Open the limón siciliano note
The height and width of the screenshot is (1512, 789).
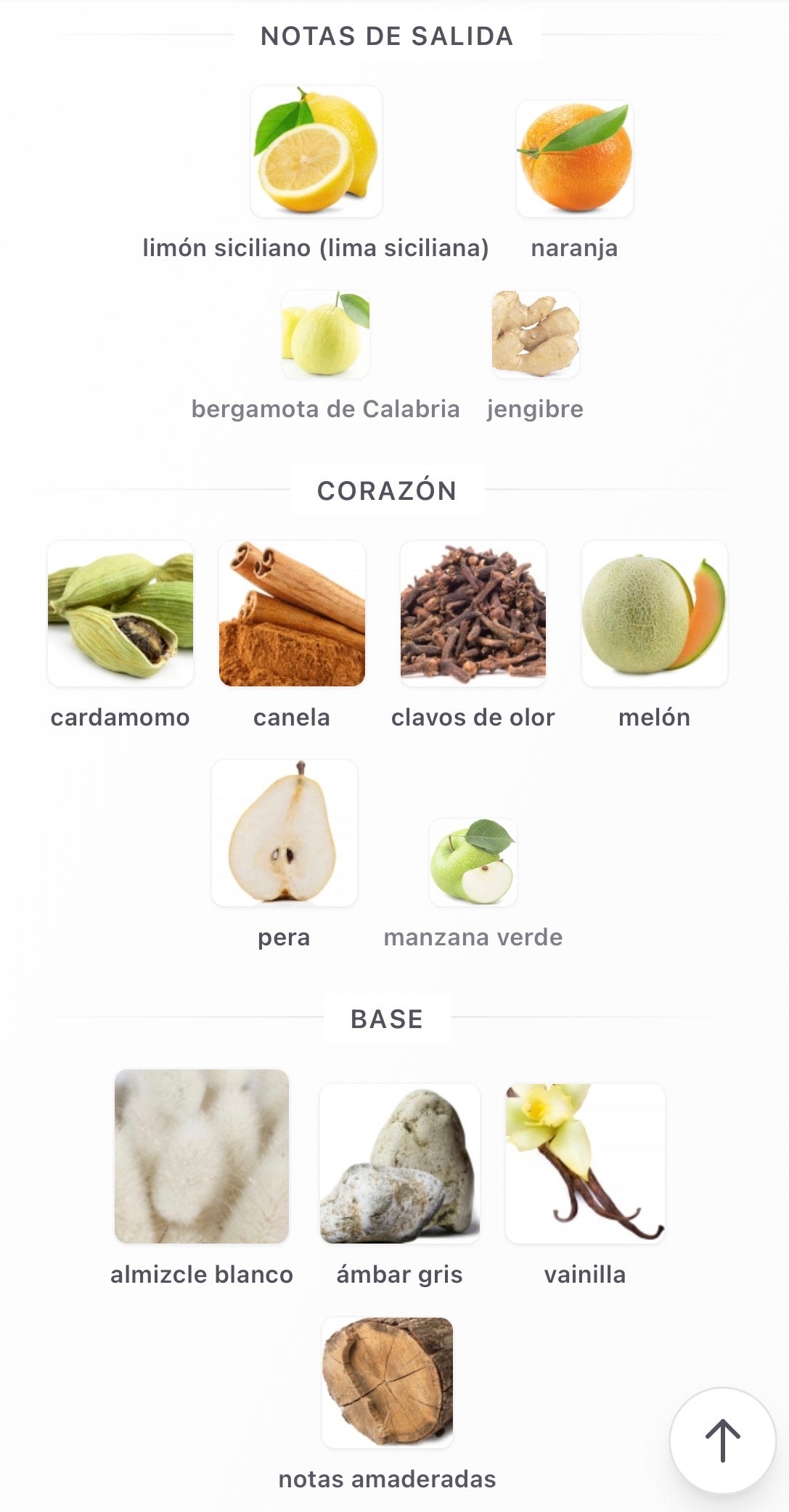coord(316,152)
